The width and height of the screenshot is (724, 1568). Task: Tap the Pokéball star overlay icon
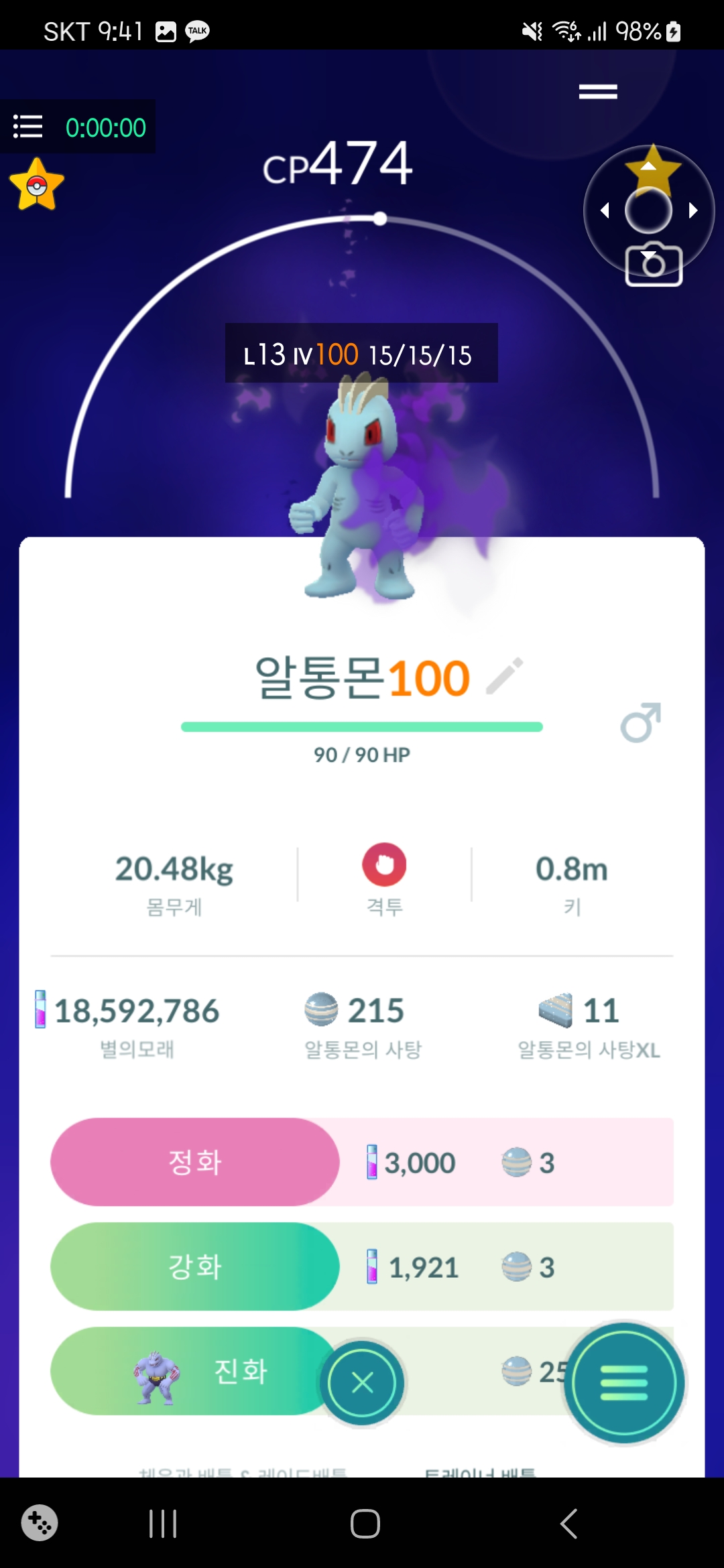point(37,186)
